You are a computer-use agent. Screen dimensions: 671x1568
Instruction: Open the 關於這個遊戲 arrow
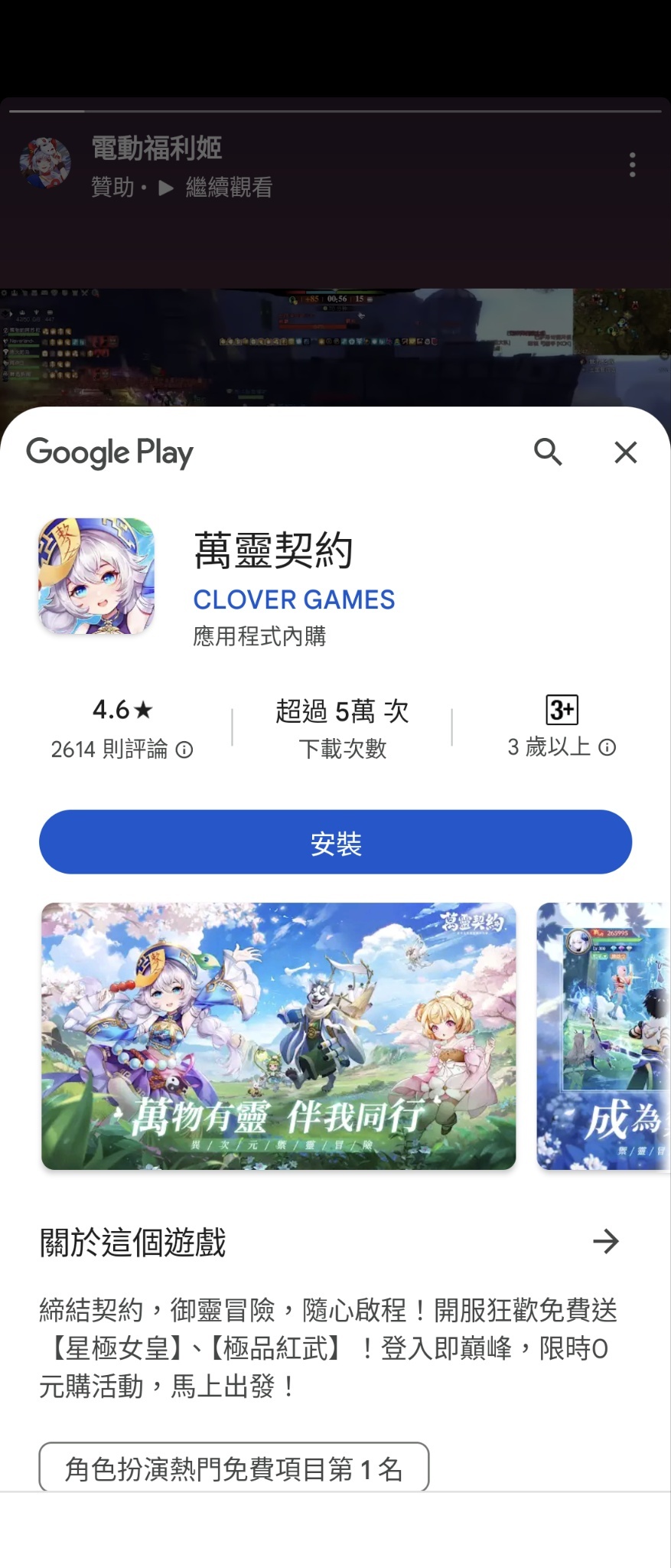[x=605, y=1242]
